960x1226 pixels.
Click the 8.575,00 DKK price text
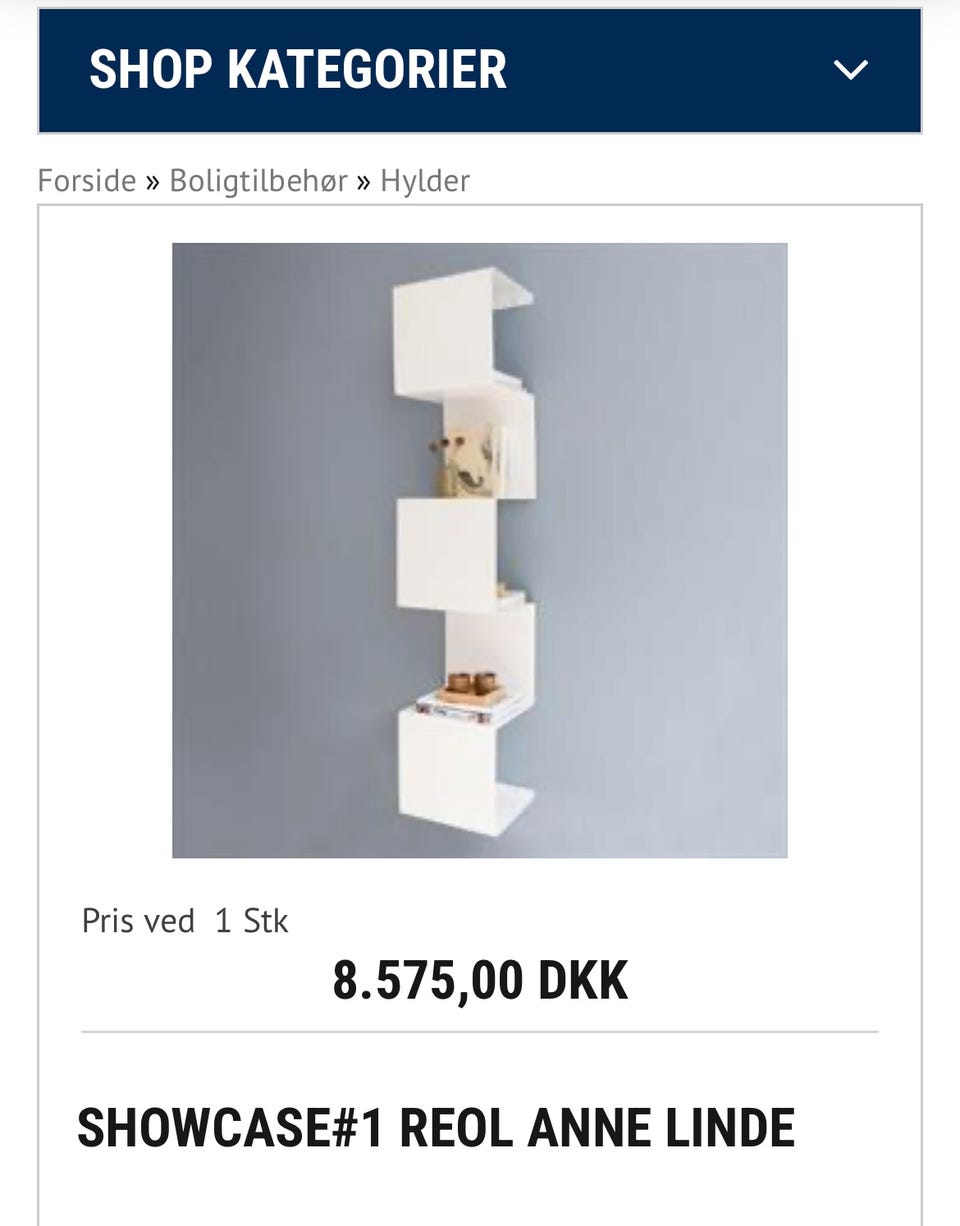tap(480, 979)
